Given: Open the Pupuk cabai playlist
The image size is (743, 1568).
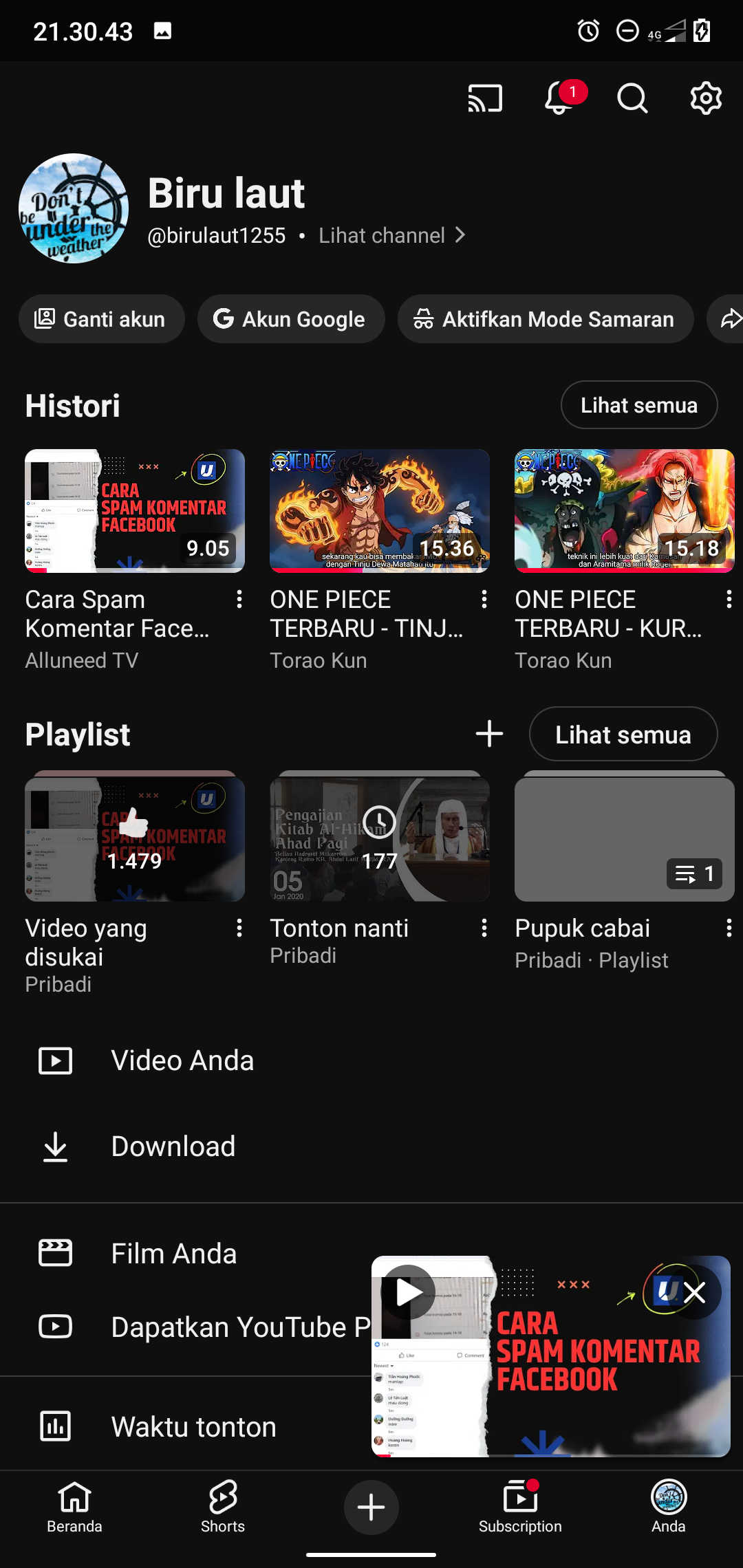Looking at the screenshot, I should point(624,839).
